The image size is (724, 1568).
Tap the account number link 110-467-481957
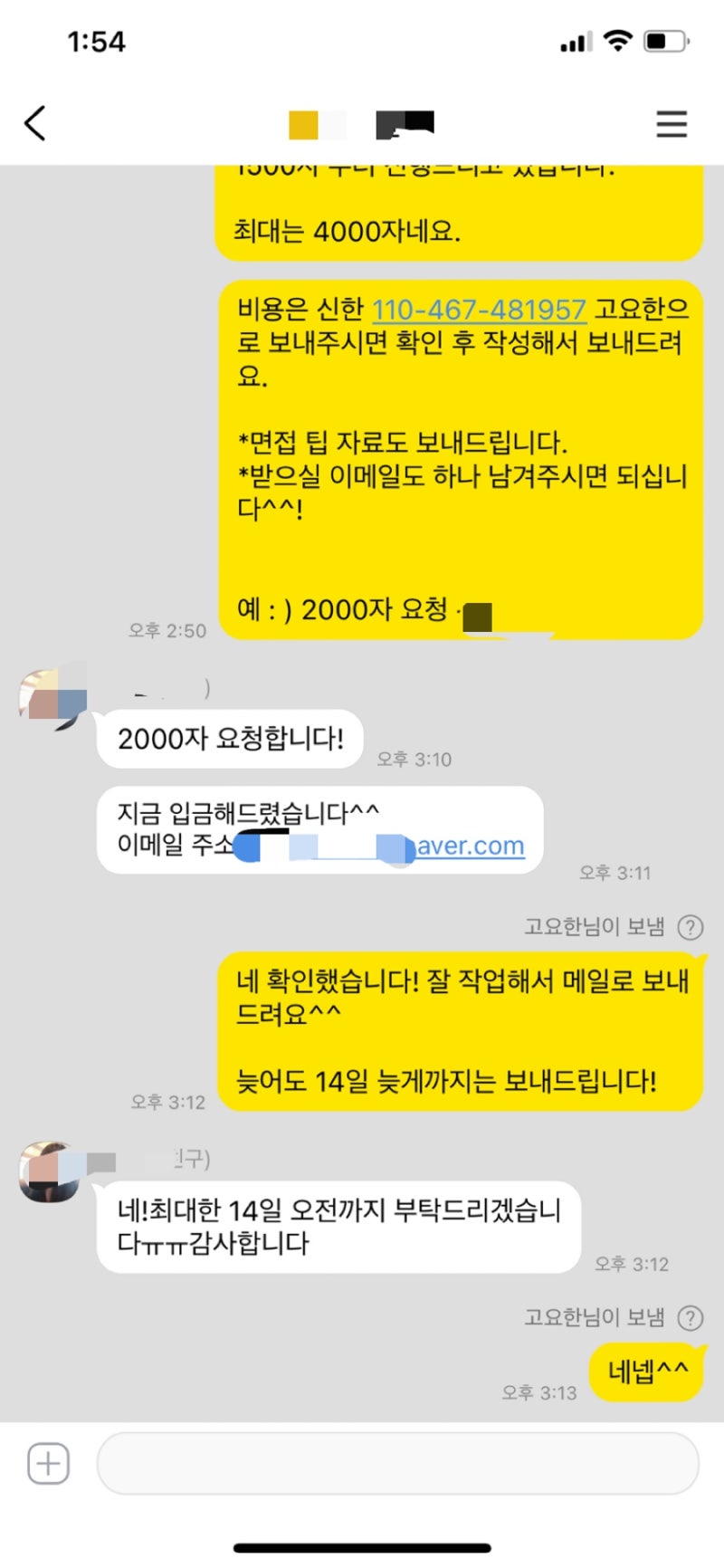tap(479, 310)
